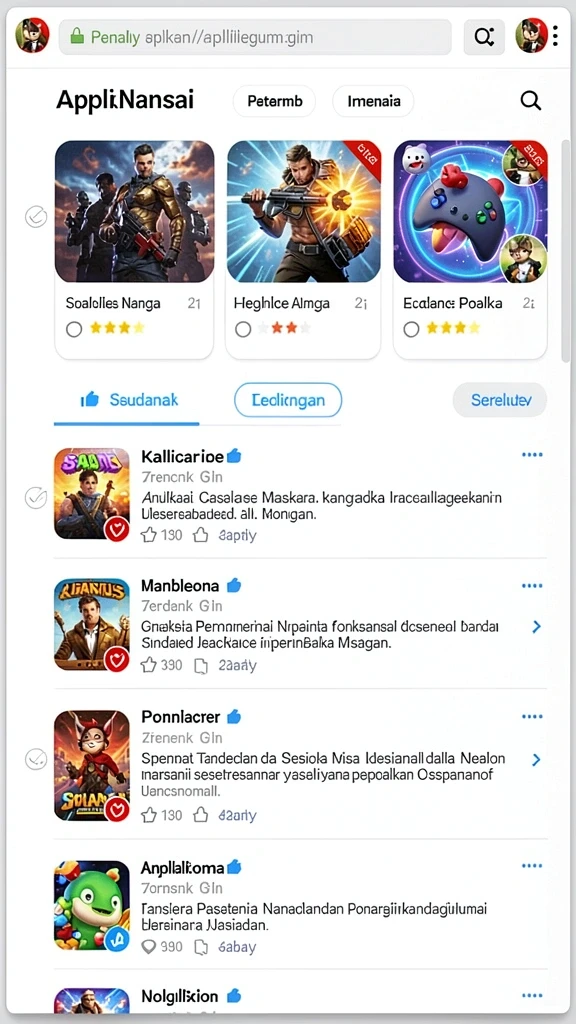This screenshot has width=576, height=1024.
Task: Open more options for Anpllaltoma
Action: pyautogui.click(x=532, y=866)
